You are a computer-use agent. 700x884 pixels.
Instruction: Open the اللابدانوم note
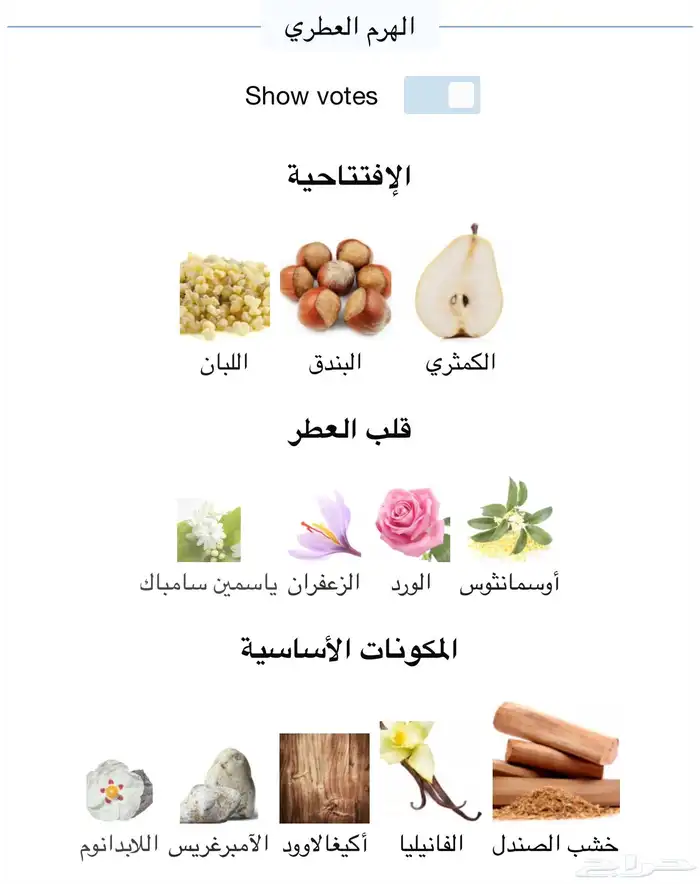(119, 789)
